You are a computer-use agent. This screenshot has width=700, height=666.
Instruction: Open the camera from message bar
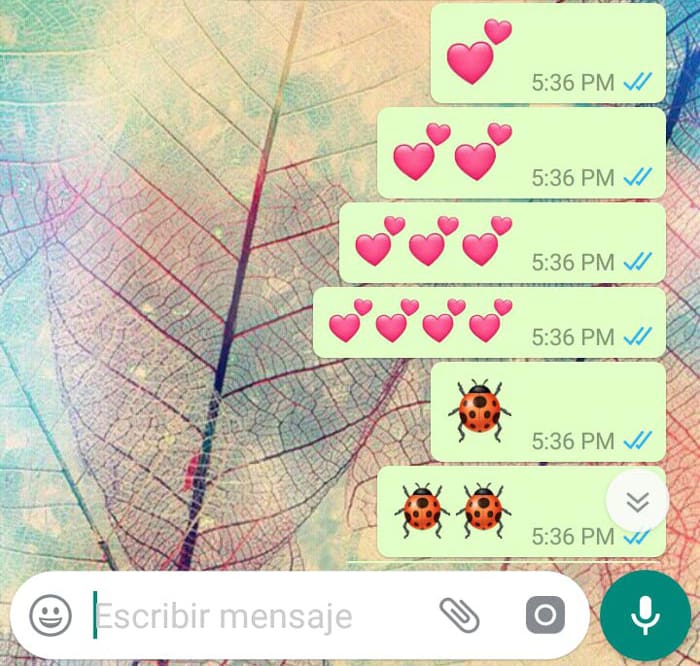coord(544,615)
